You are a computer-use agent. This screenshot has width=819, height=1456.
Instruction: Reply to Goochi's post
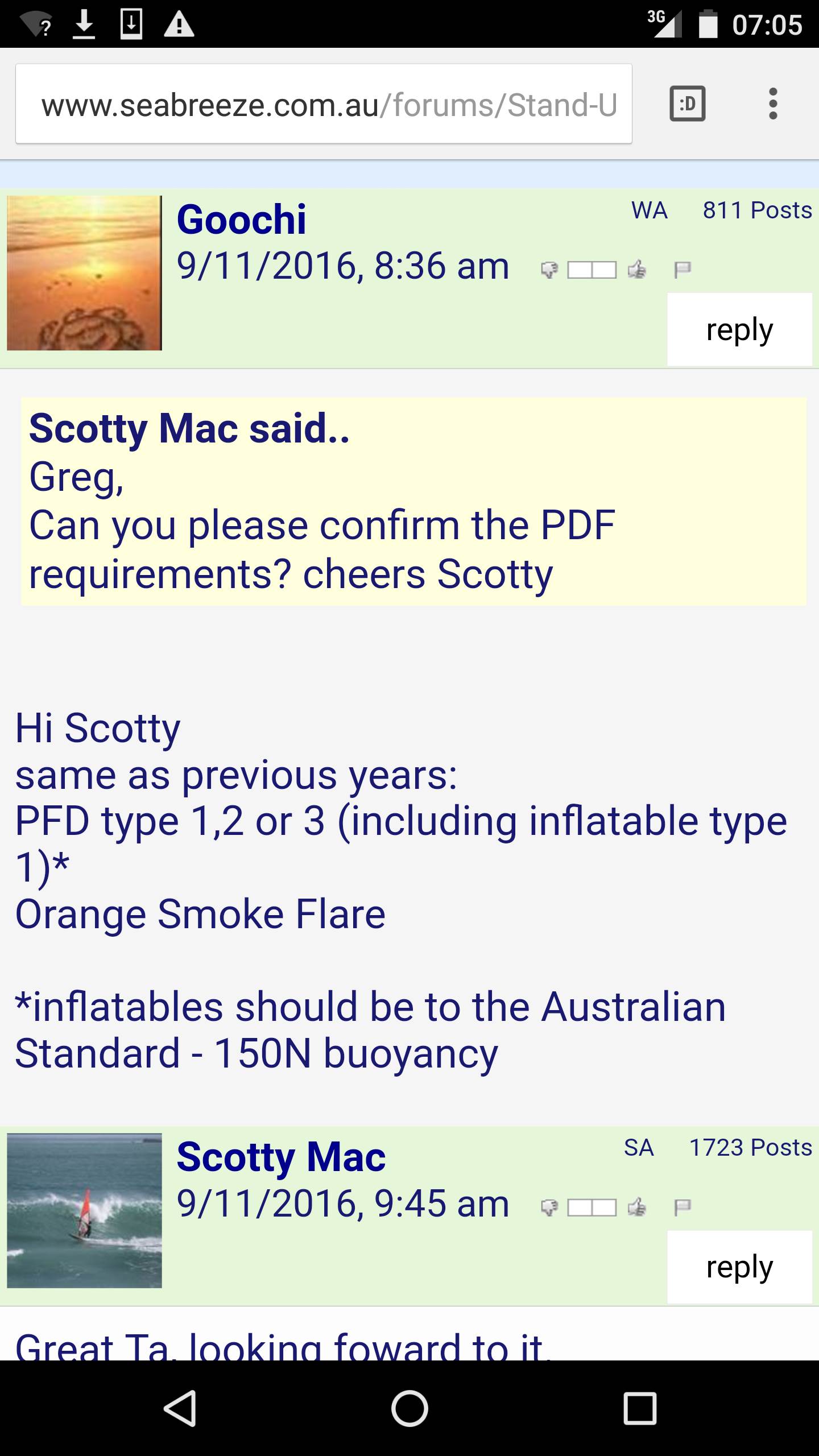739,329
